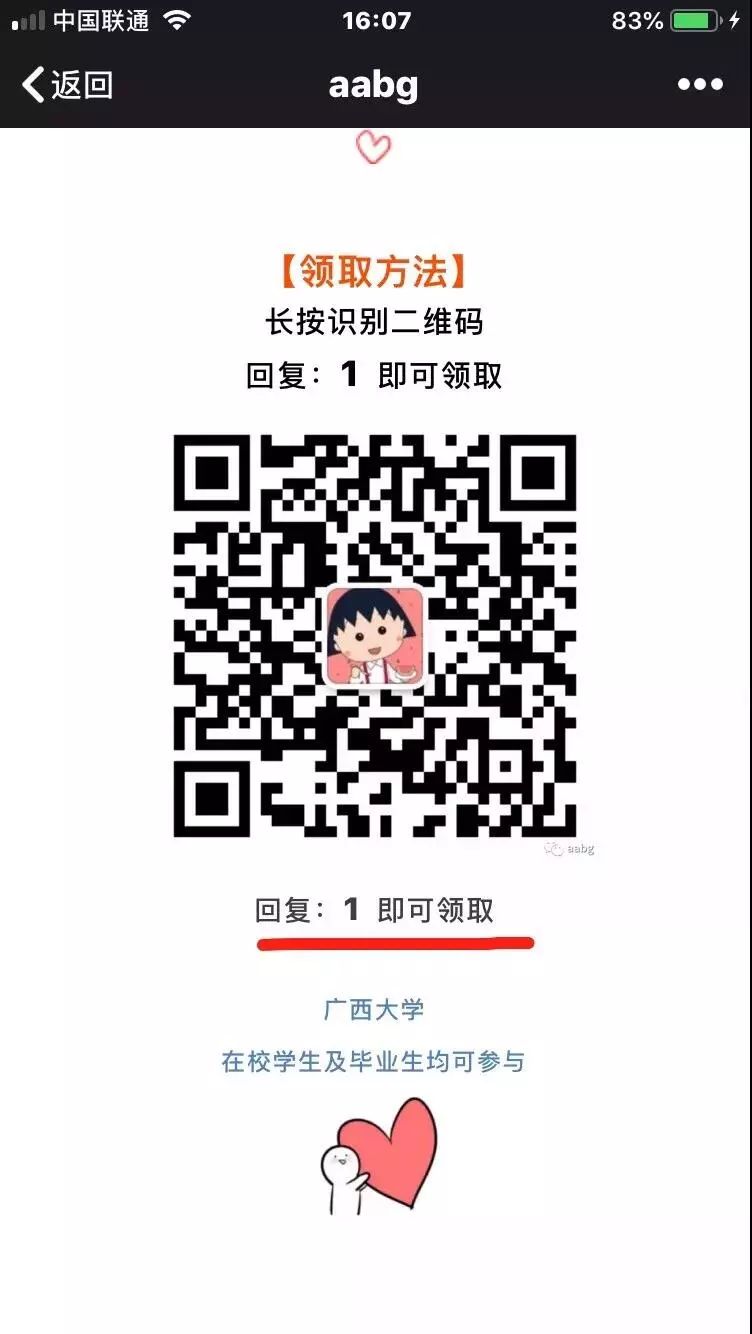Tap the 广西大学 blue text link
Image resolution: width=752 pixels, height=1334 pixels.
coord(375,1010)
